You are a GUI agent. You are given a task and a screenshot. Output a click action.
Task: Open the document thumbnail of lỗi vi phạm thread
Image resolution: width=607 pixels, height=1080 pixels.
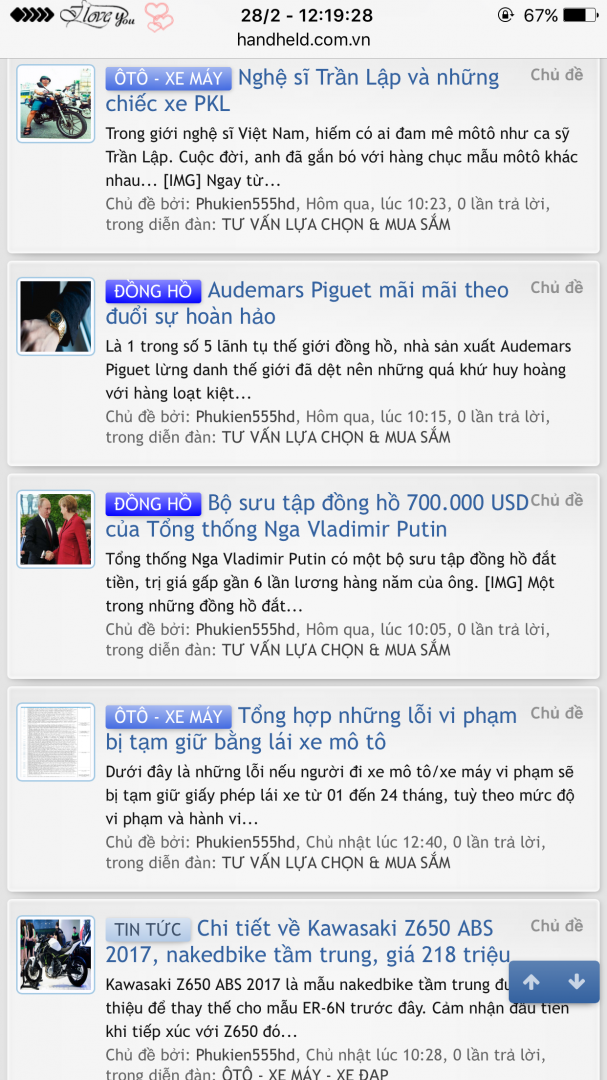pyautogui.click(x=56, y=742)
